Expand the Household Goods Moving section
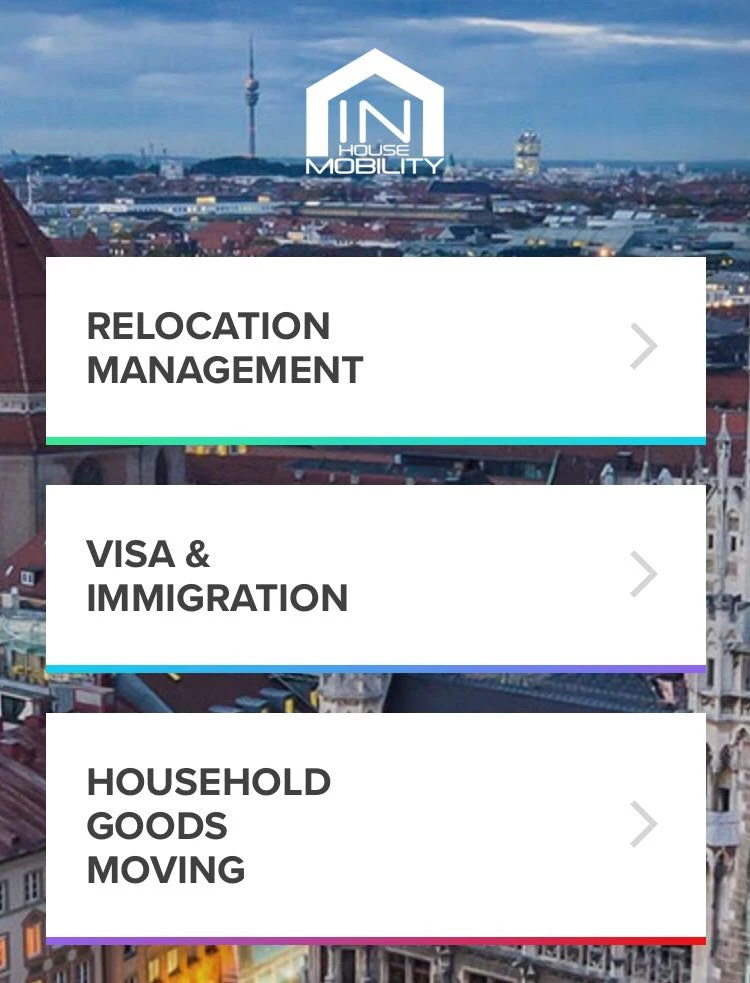Image resolution: width=750 pixels, height=983 pixels. click(x=375, y=824)
